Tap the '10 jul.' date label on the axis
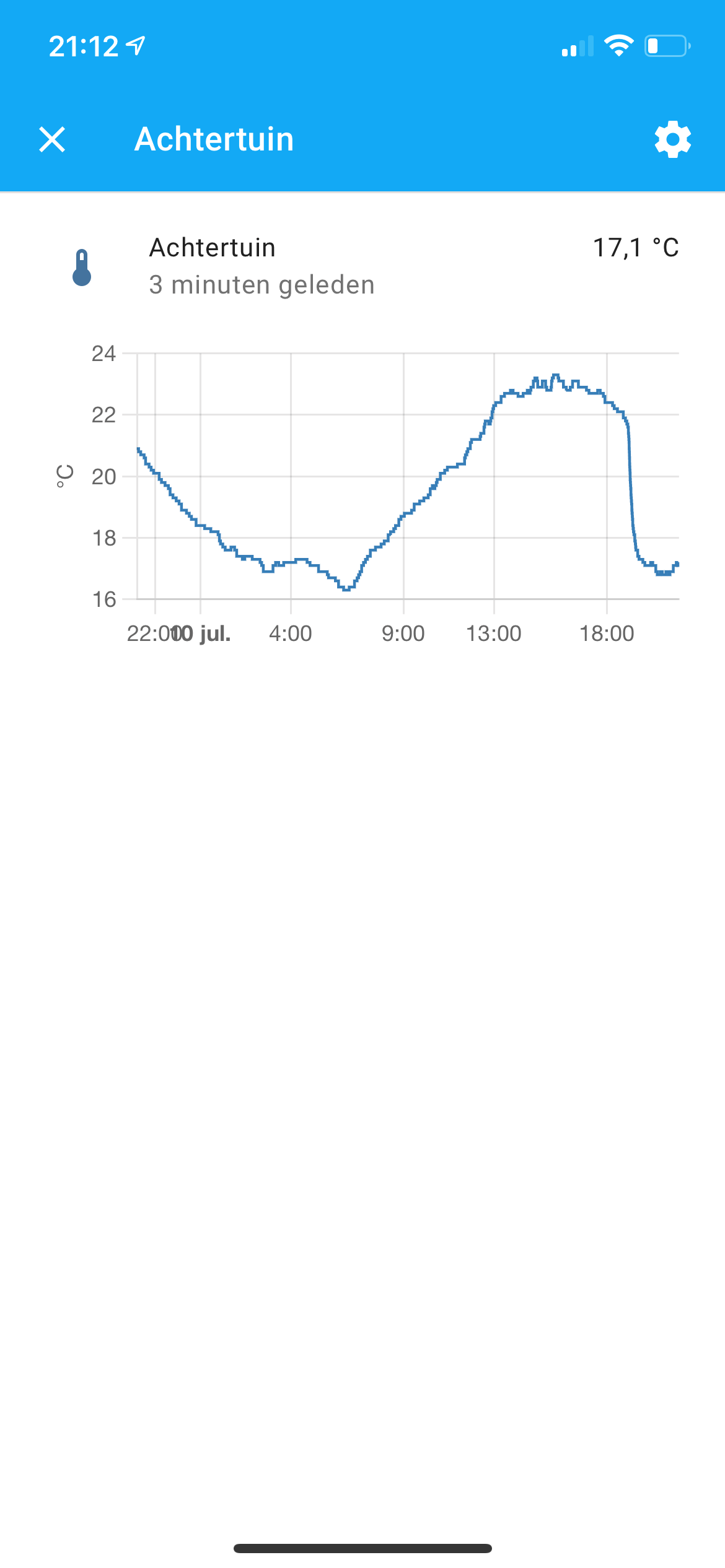This screenshot has width=725, height=1568. [201, 633]
